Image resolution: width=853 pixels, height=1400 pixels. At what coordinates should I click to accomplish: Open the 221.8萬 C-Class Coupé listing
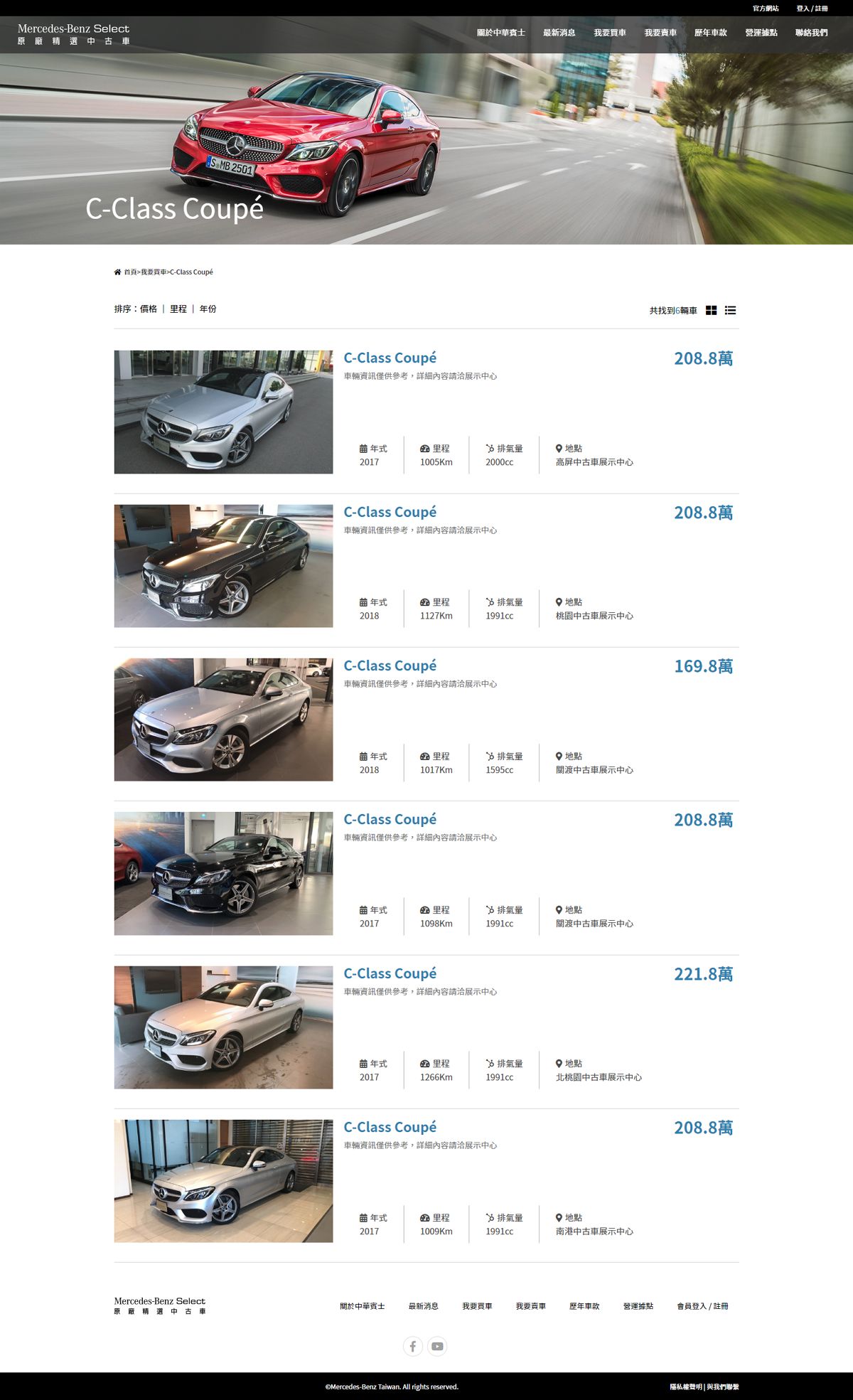pyautogui.click(x=390, y=974)
